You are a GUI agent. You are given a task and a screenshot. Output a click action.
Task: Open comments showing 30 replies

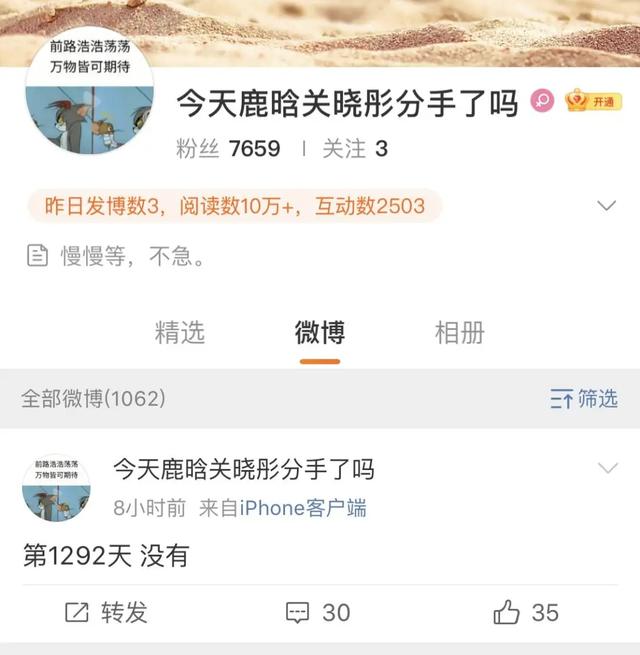pyautogui.click(x=319, y=612)
